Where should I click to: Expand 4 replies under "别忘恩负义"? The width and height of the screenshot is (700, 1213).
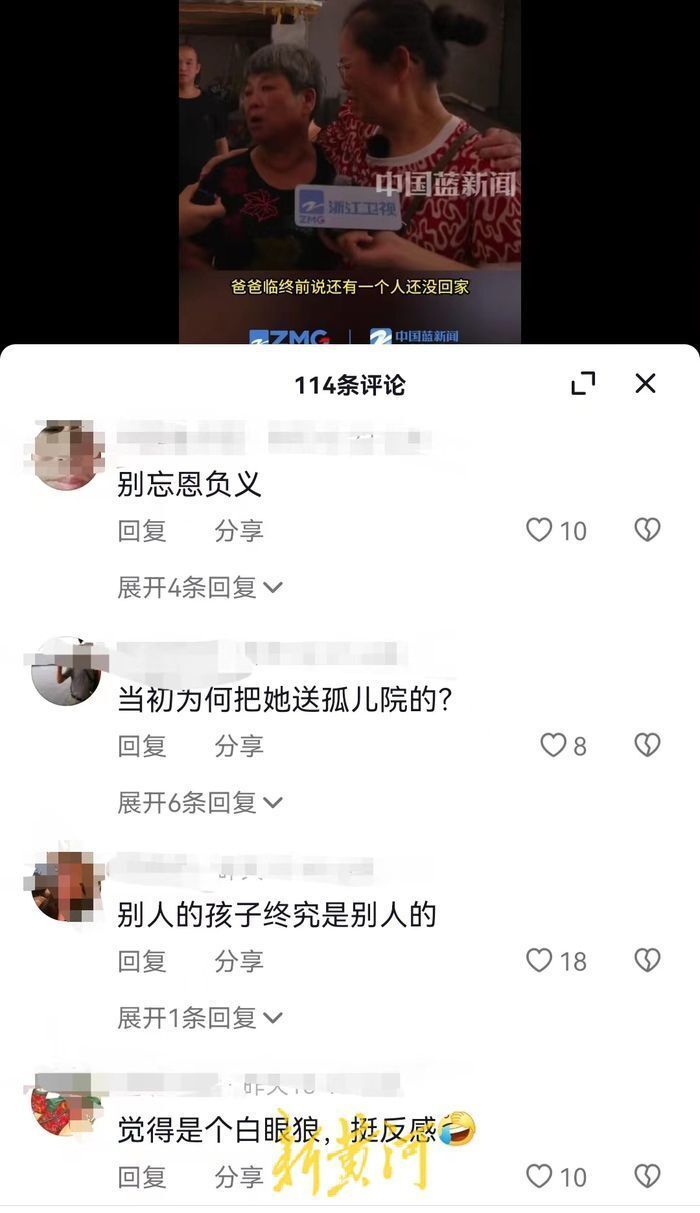click(200, 587)
